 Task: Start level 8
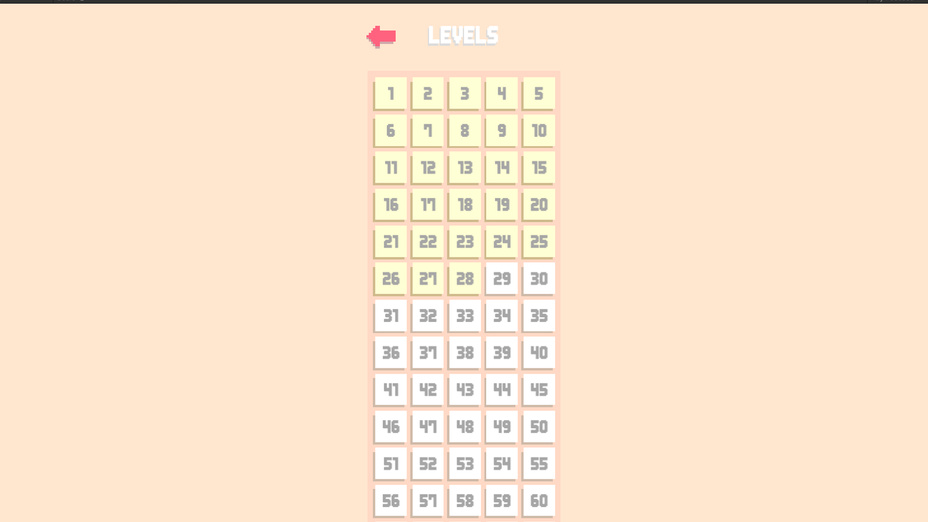point(465,131)
